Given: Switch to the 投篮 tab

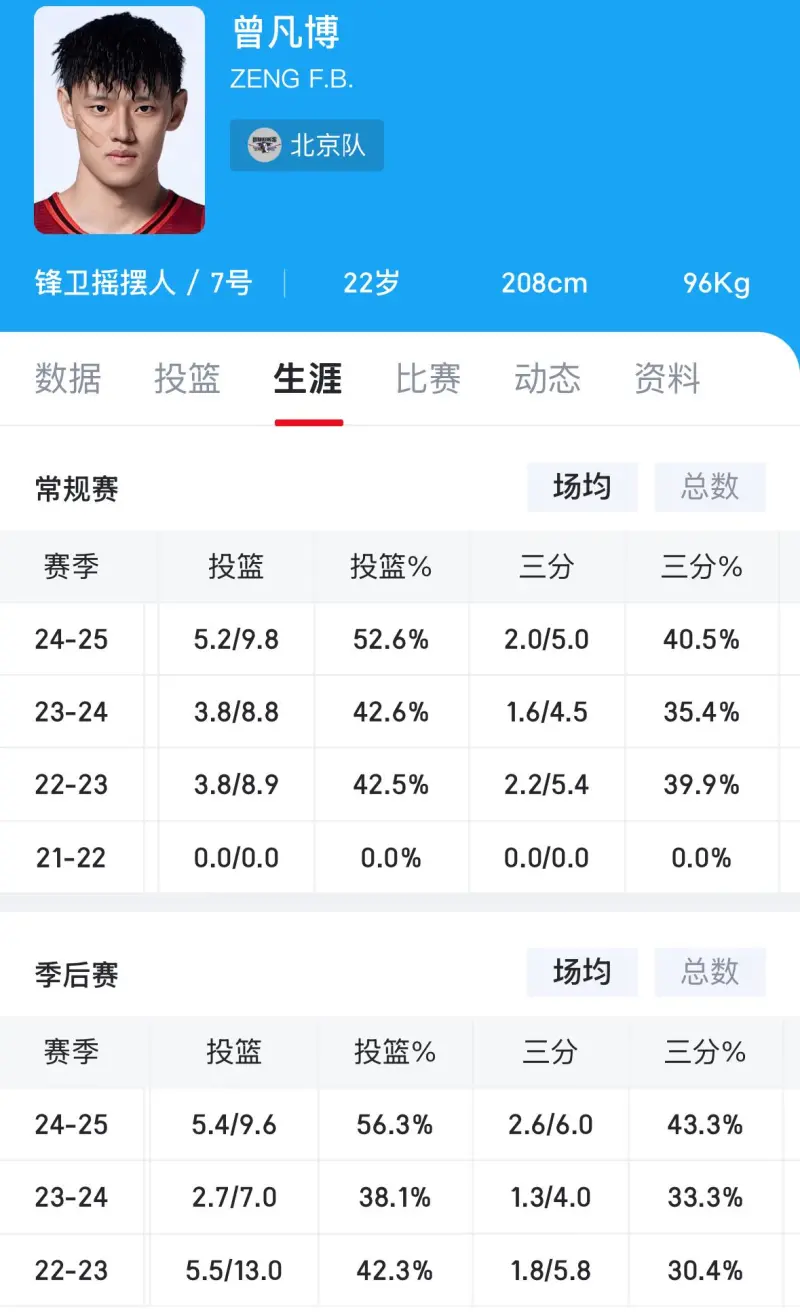Looking at the screenshot, I should (187, 379).
